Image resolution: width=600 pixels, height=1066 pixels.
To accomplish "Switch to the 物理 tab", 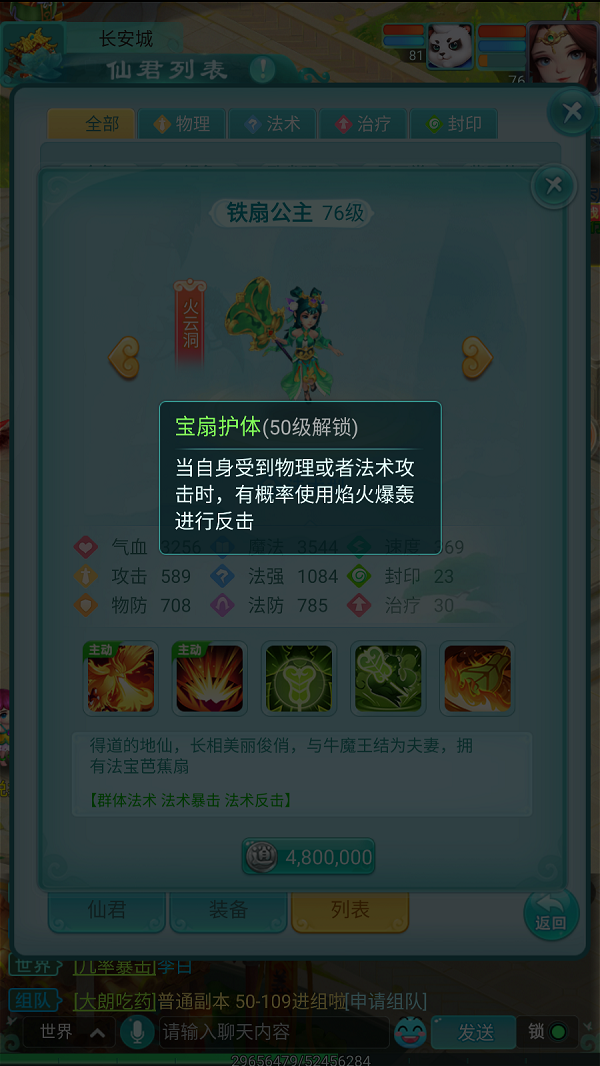I will [181, 124].
